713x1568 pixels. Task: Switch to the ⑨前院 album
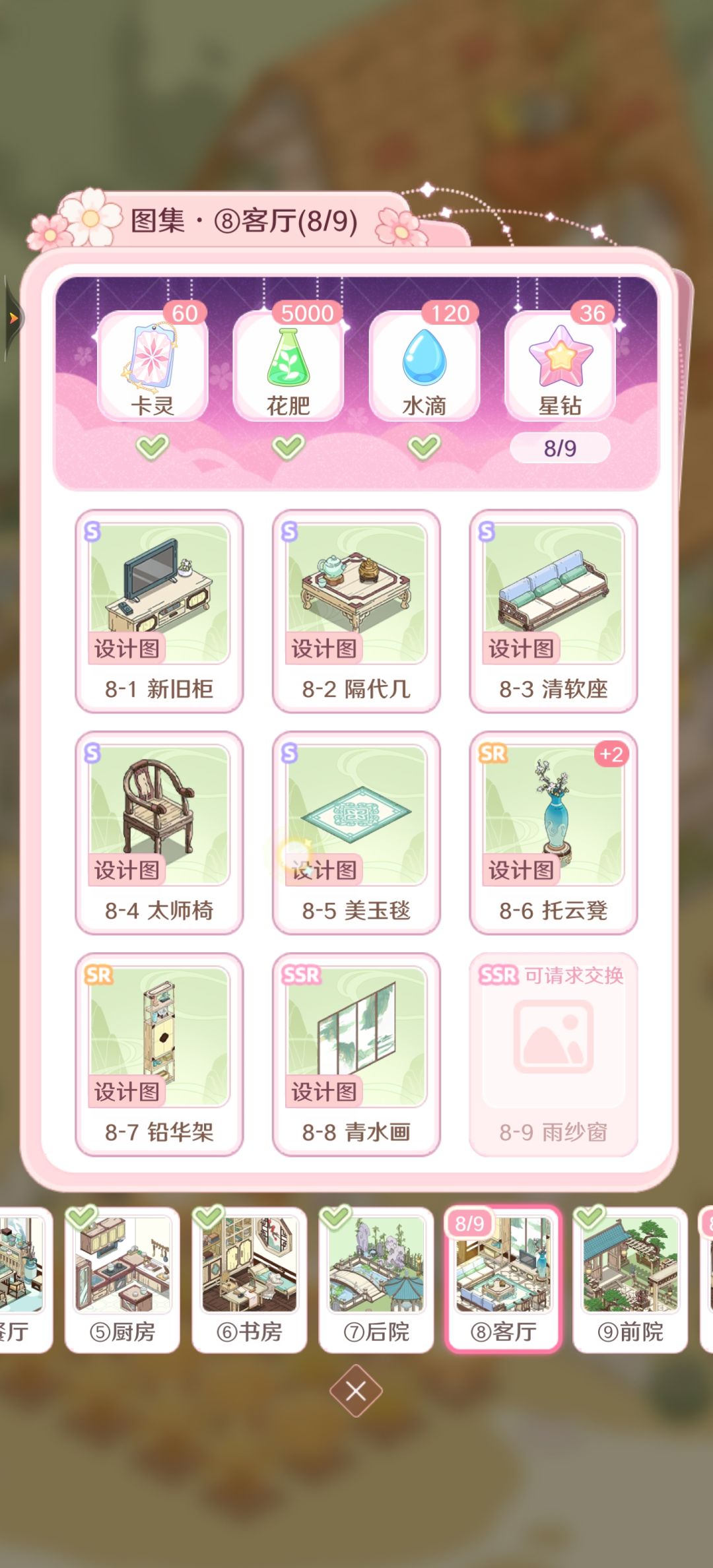tap(630, 1280)
